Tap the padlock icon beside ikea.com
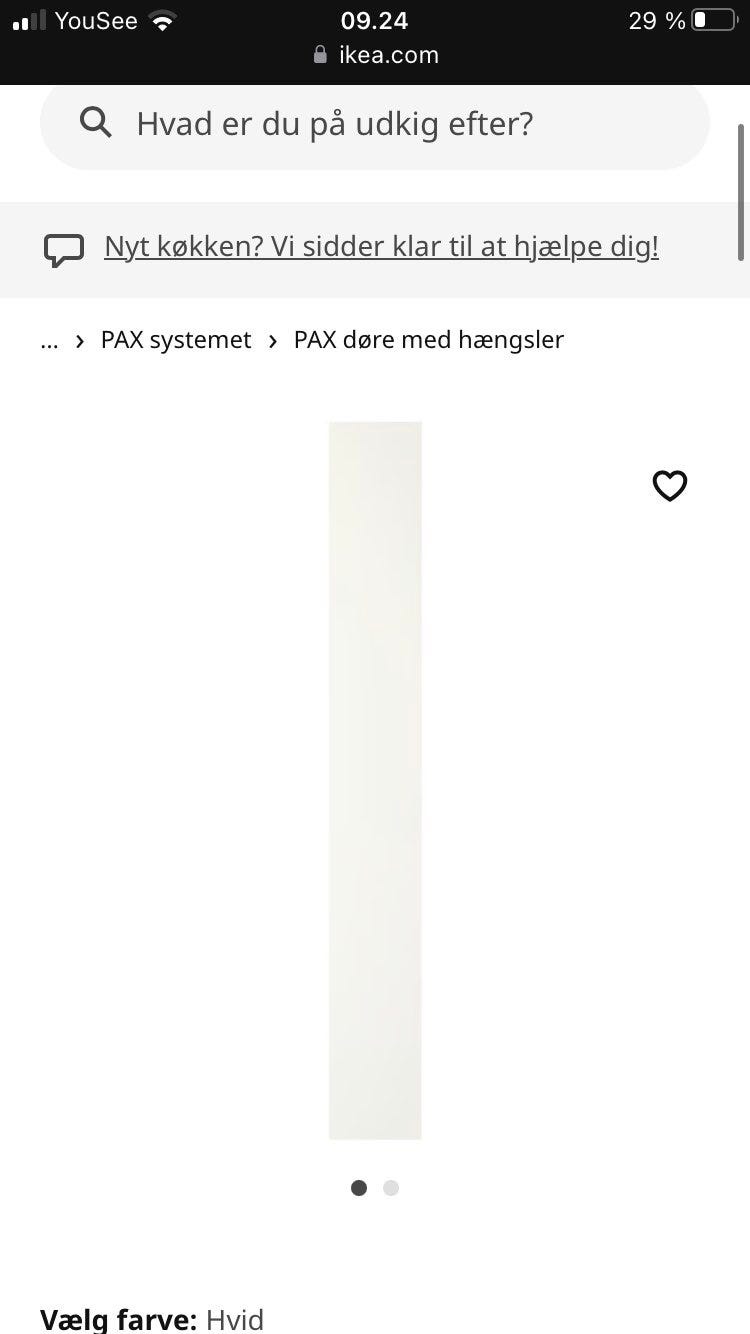750x1334 pixels. (x=320, y=55)
